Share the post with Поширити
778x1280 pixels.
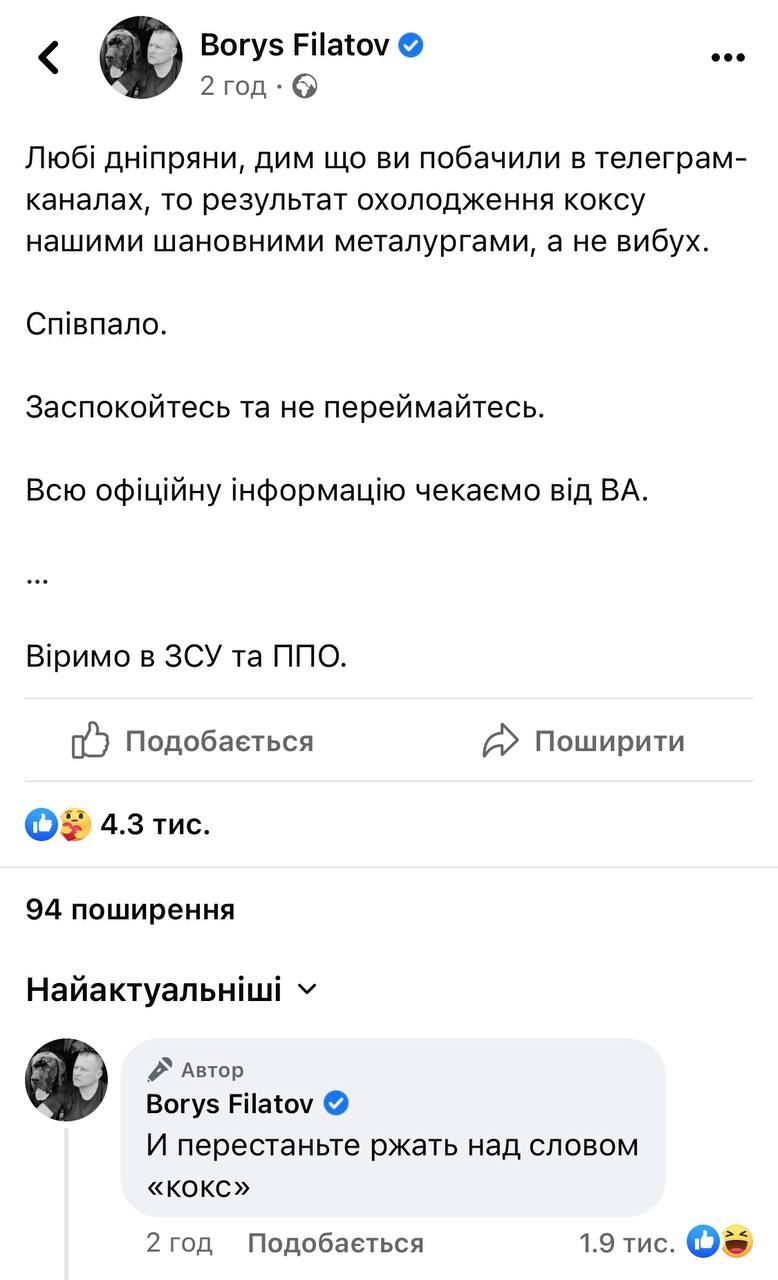[584, 741]
